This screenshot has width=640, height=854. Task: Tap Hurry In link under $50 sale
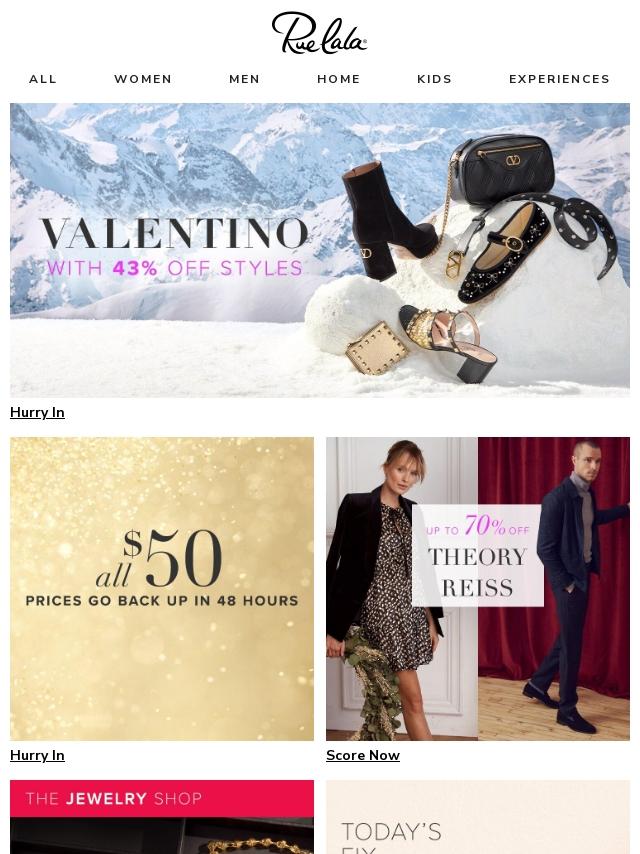(x=37, y=755)
